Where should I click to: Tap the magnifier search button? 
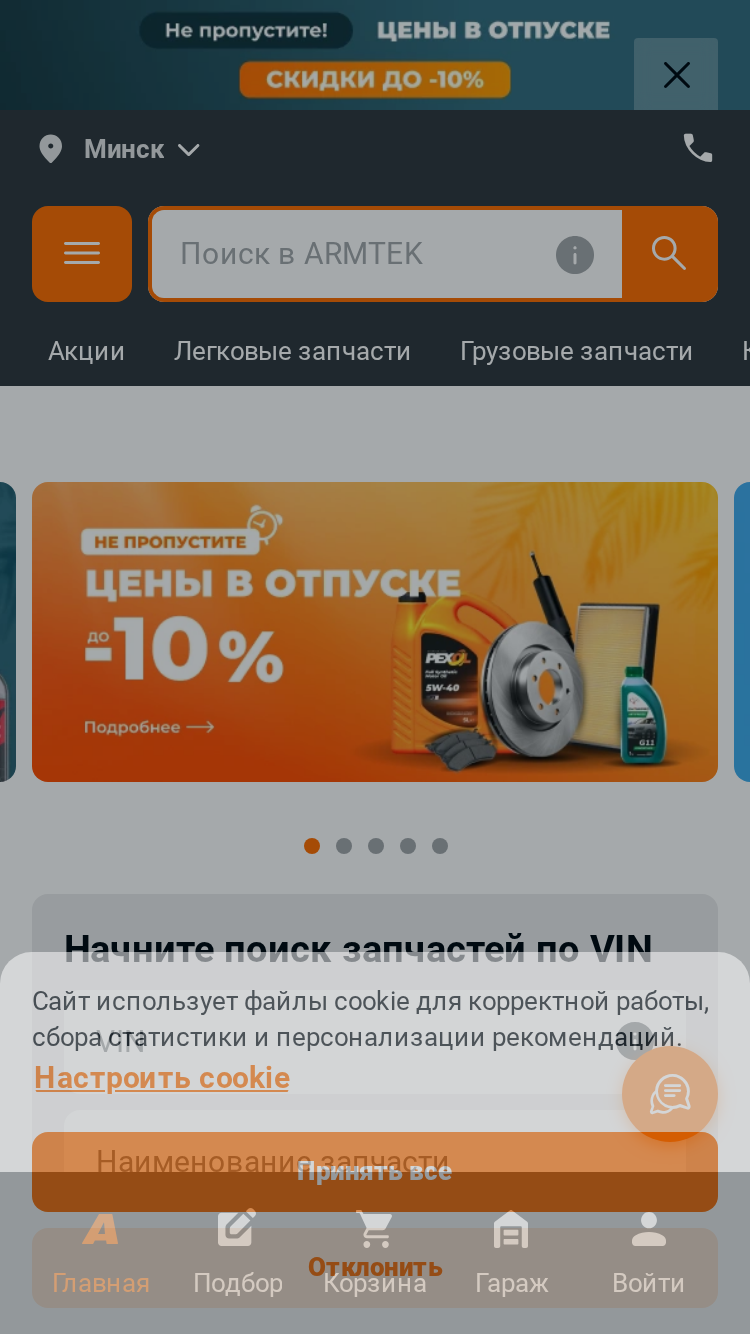pyautogui.click(x=669, y=254)
